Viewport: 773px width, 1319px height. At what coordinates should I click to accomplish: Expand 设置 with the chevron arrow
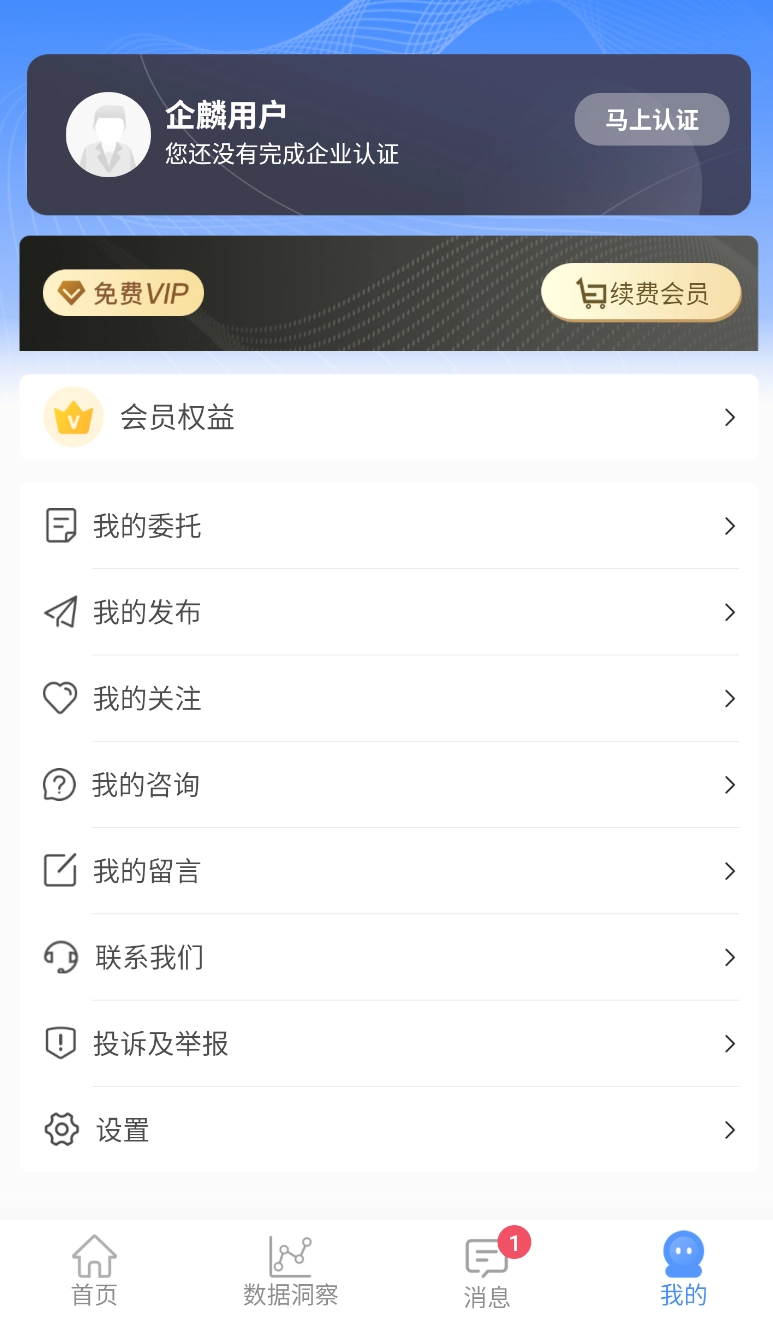click(729, 1129)
